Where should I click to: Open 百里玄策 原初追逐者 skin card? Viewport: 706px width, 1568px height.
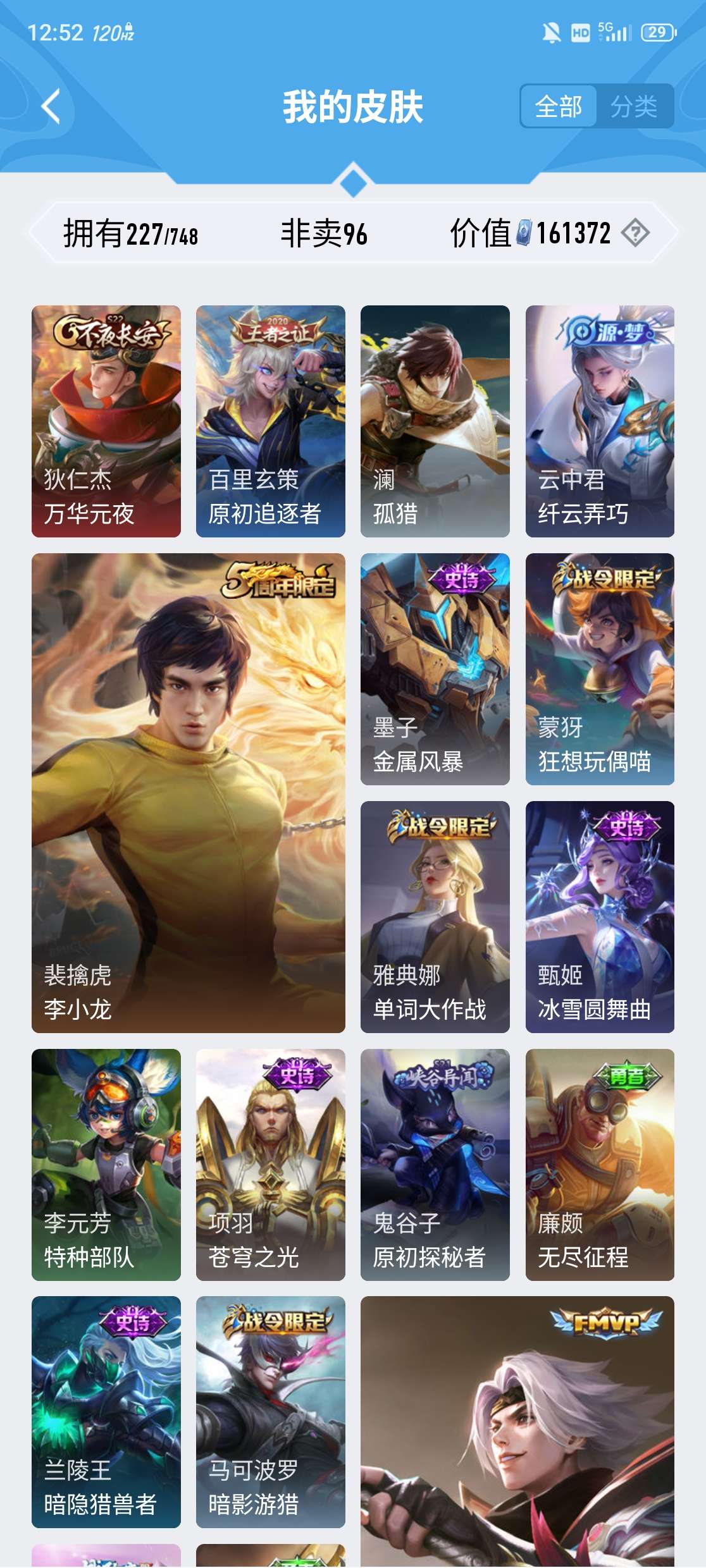(x=271, y=421)
